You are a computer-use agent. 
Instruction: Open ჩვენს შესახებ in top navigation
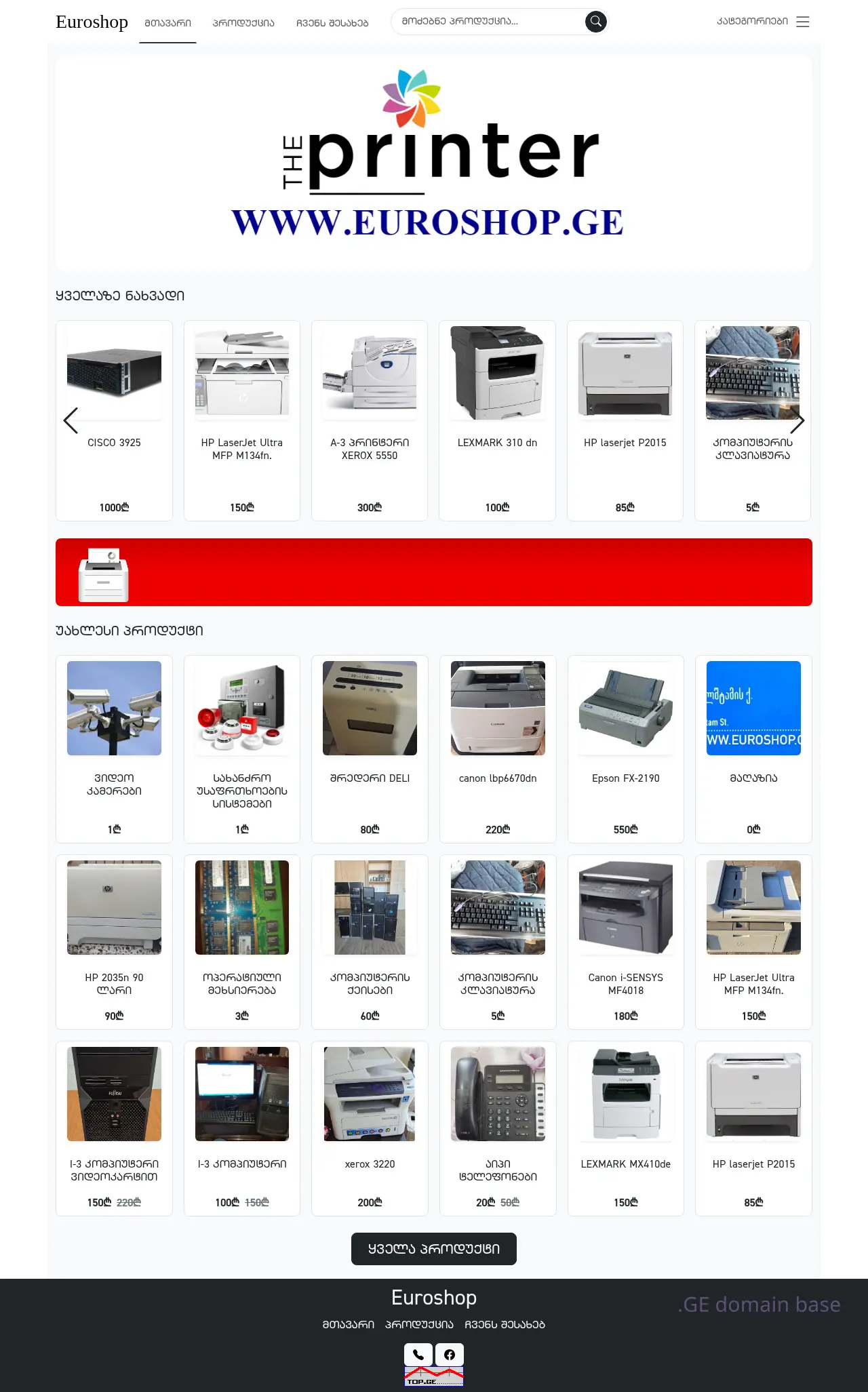tap(332, 23)
